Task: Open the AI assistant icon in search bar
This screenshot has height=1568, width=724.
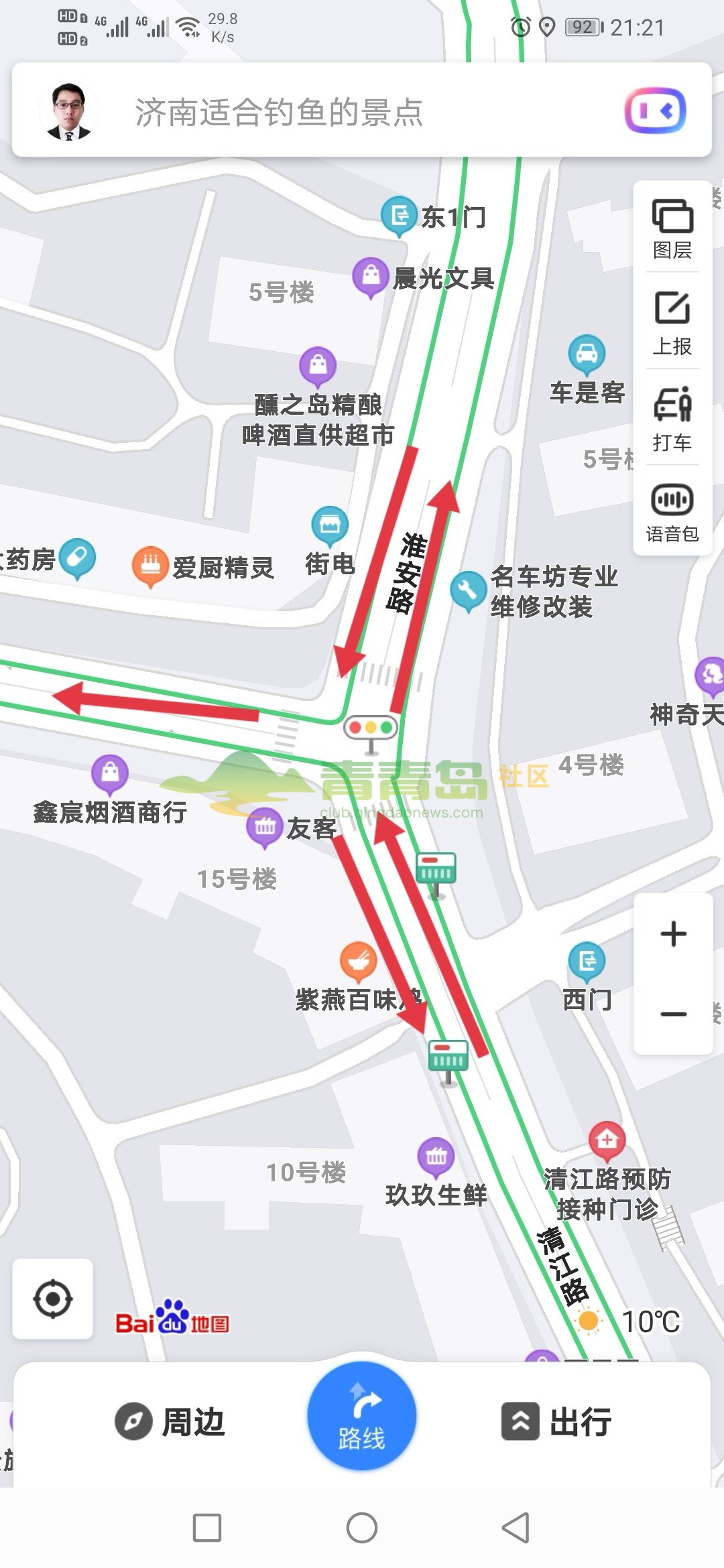Action: [x=655, y=111]
